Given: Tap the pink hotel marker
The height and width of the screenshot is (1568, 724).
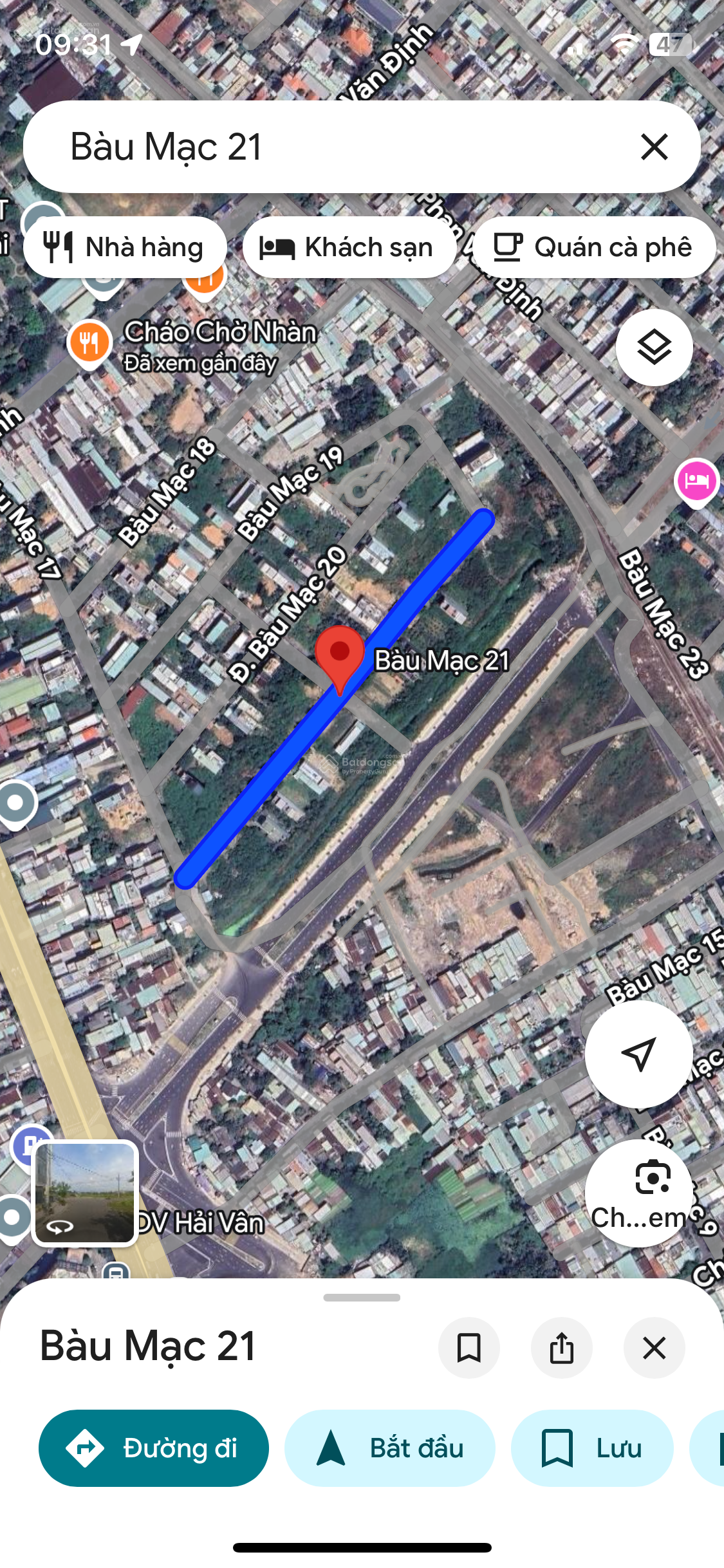Looking at the screenshot, I should click(x=696, y=481).
